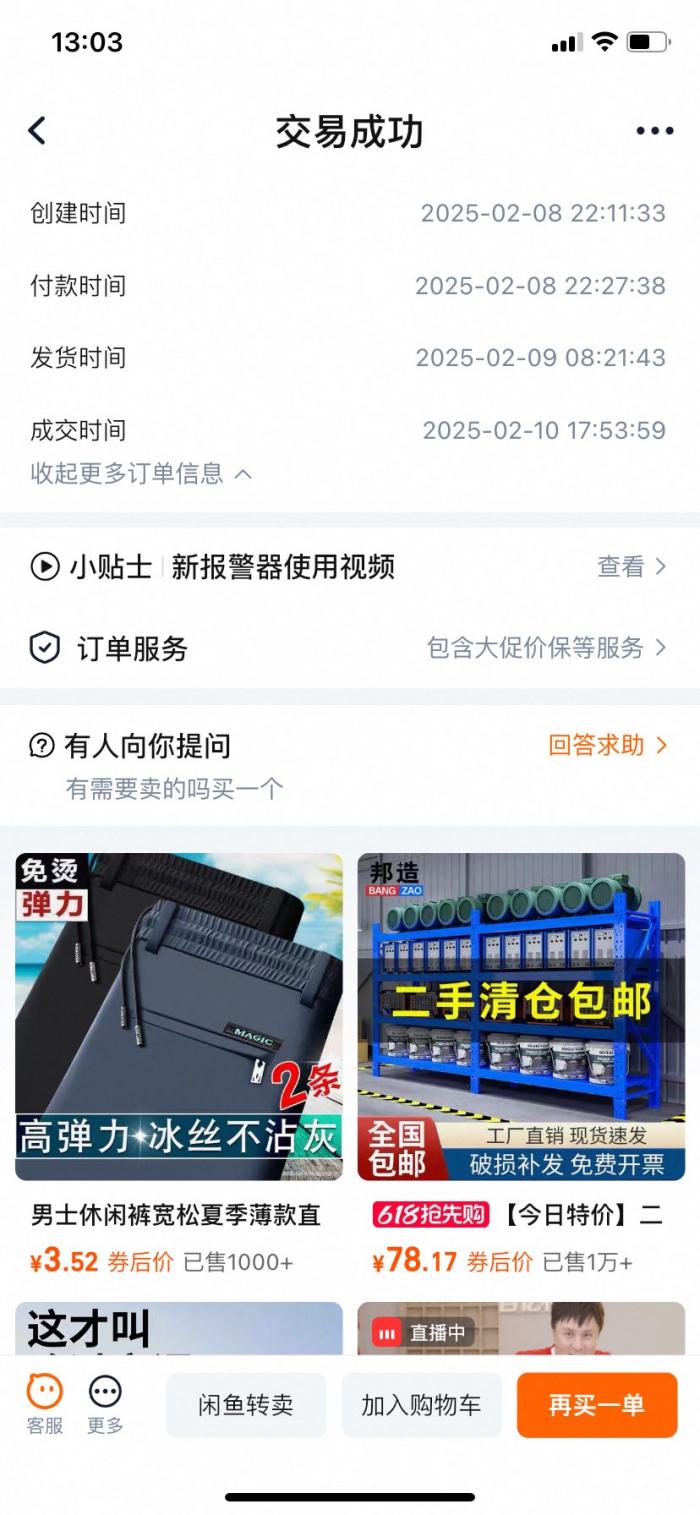The width and height of the screenshot is (700, 1515).
Task: Contact 客服 customer service
Action: click(45, 1404)
